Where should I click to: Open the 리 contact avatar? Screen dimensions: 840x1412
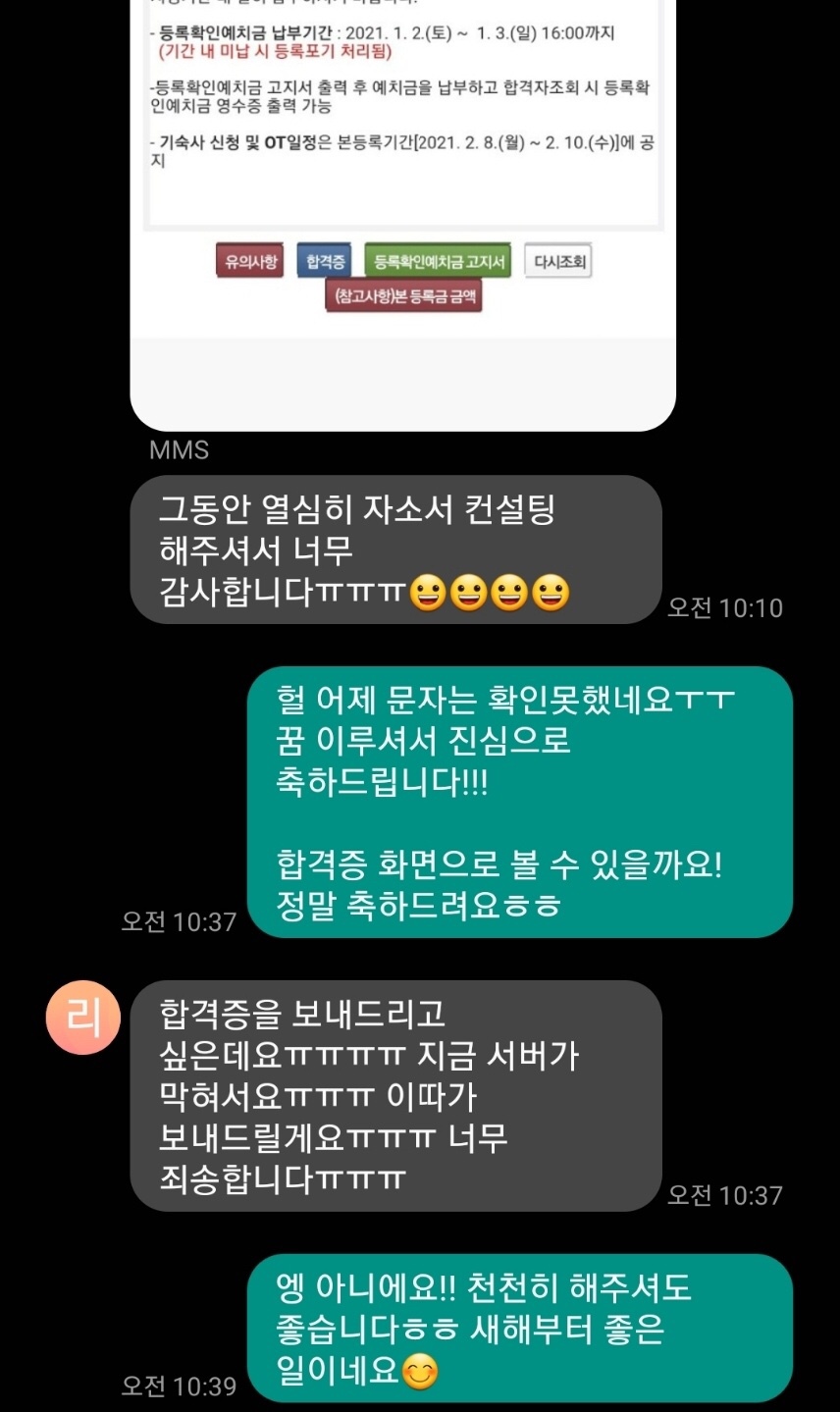[x=83, y=1019]
